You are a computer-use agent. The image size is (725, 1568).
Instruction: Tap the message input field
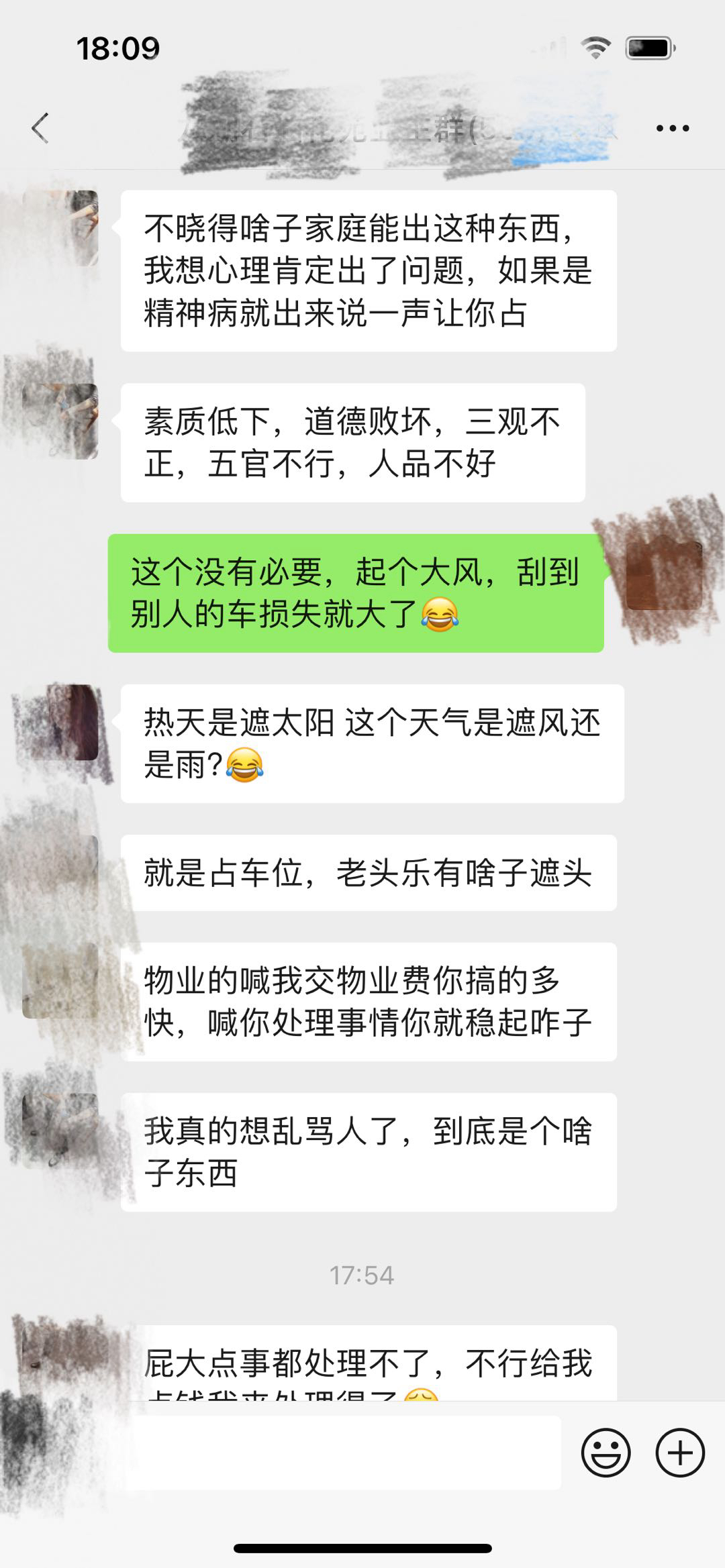point(342,1453)
